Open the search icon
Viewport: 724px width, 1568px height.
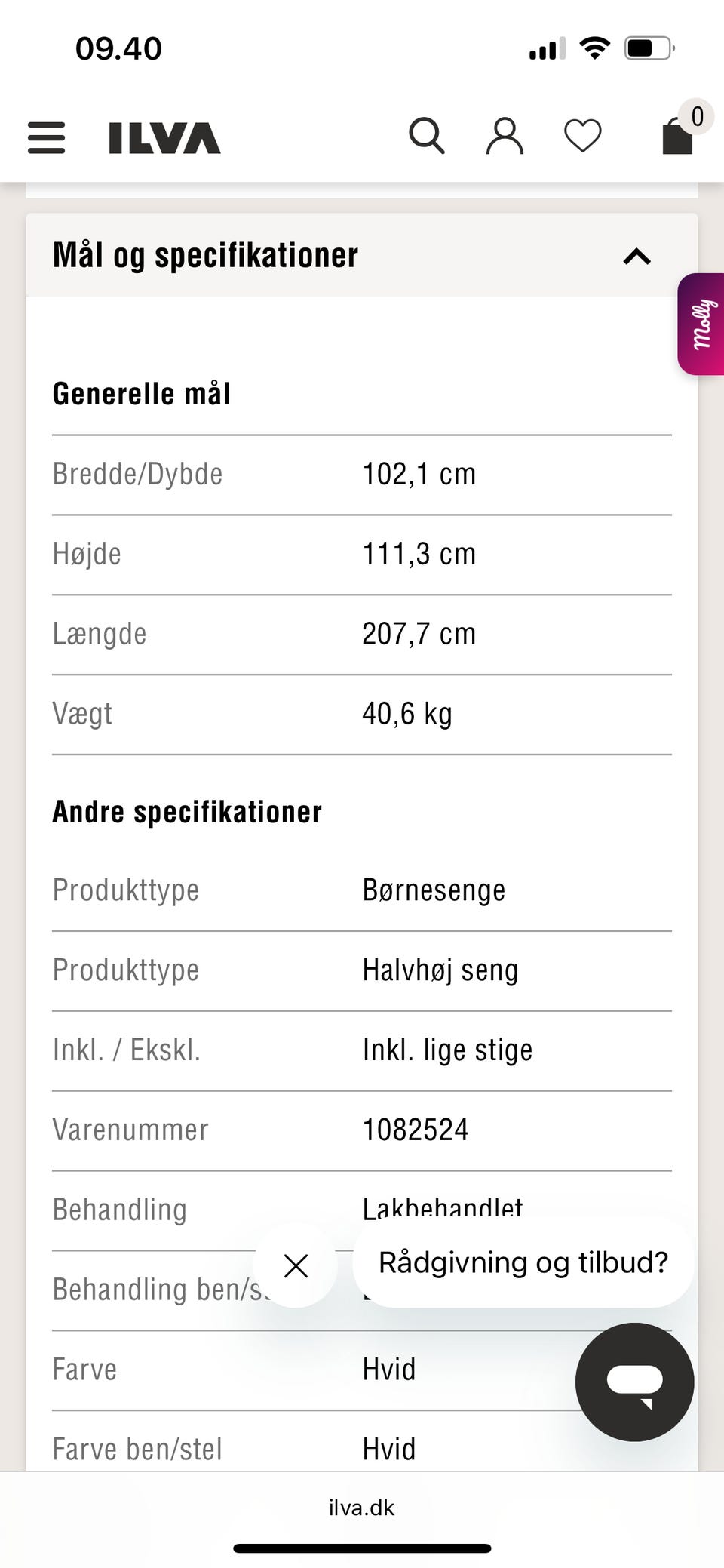427,136
